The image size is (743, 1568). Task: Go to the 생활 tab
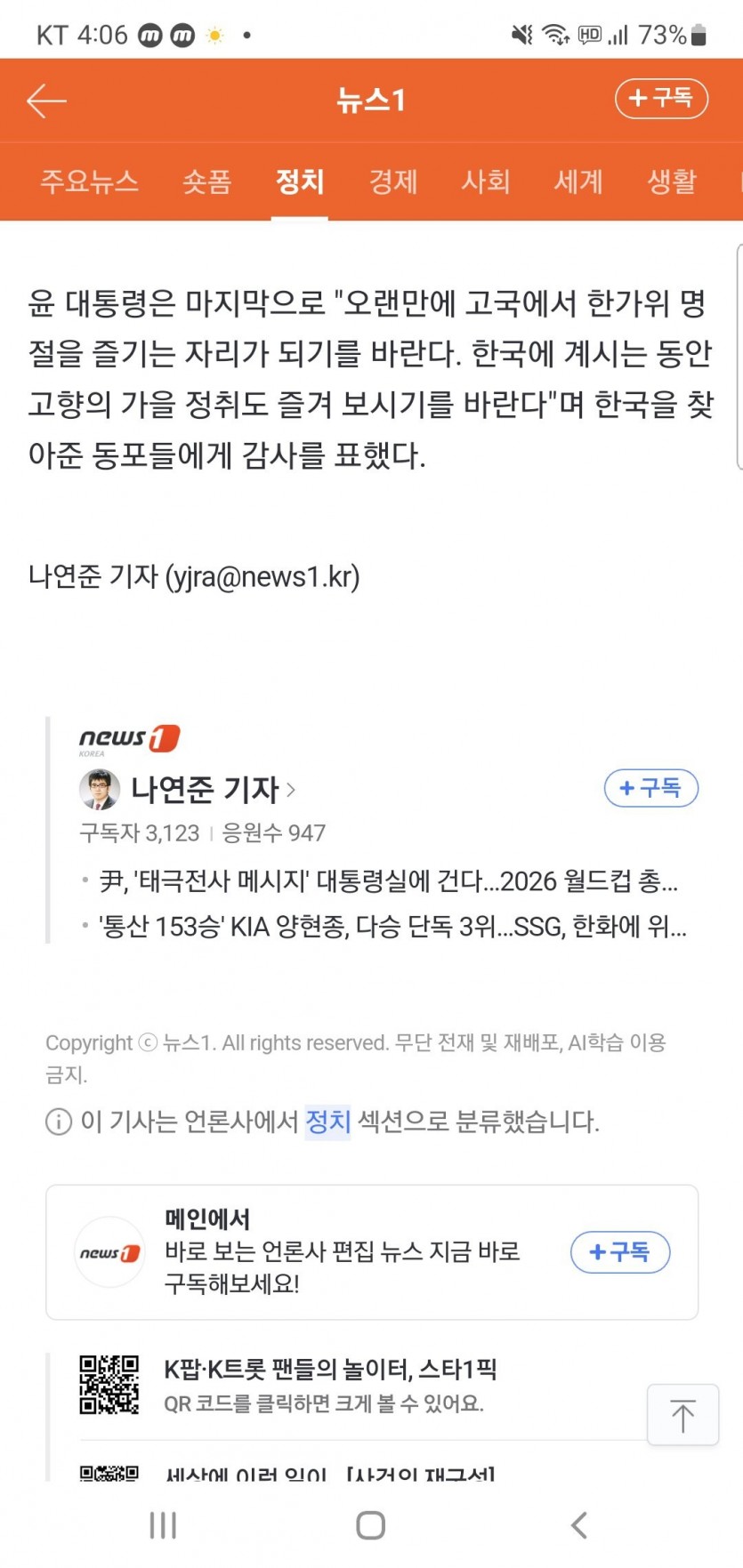pyautogui.click(x=671, y=181)
